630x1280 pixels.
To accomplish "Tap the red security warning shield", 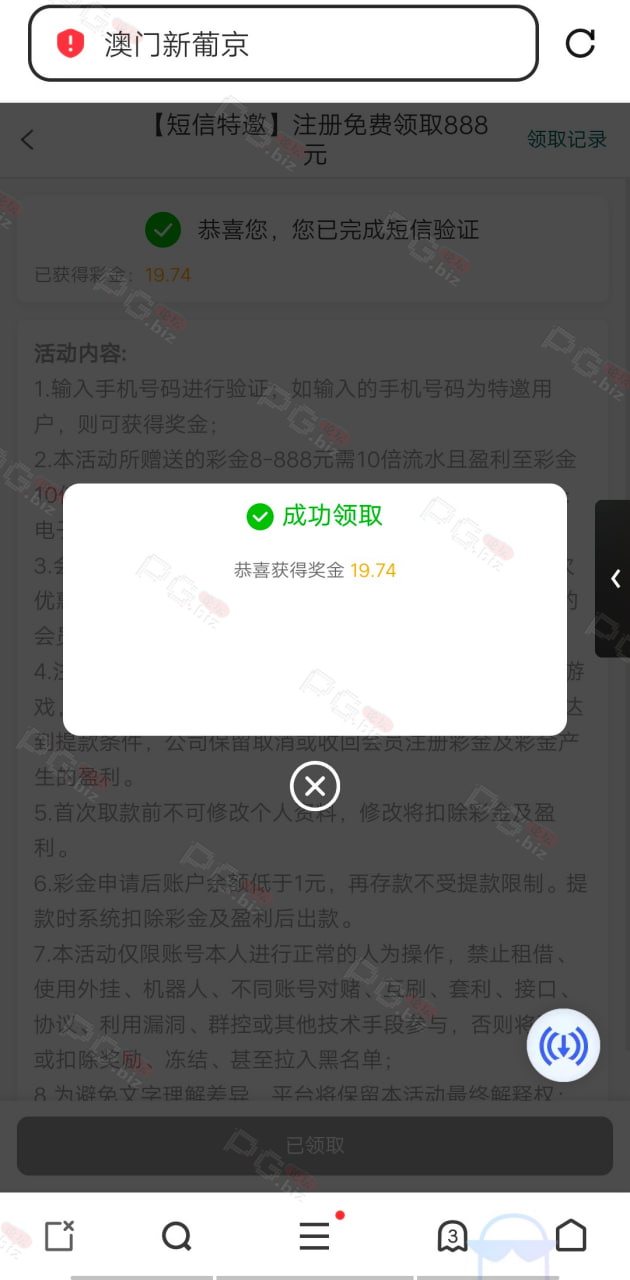I will point(70,43).
